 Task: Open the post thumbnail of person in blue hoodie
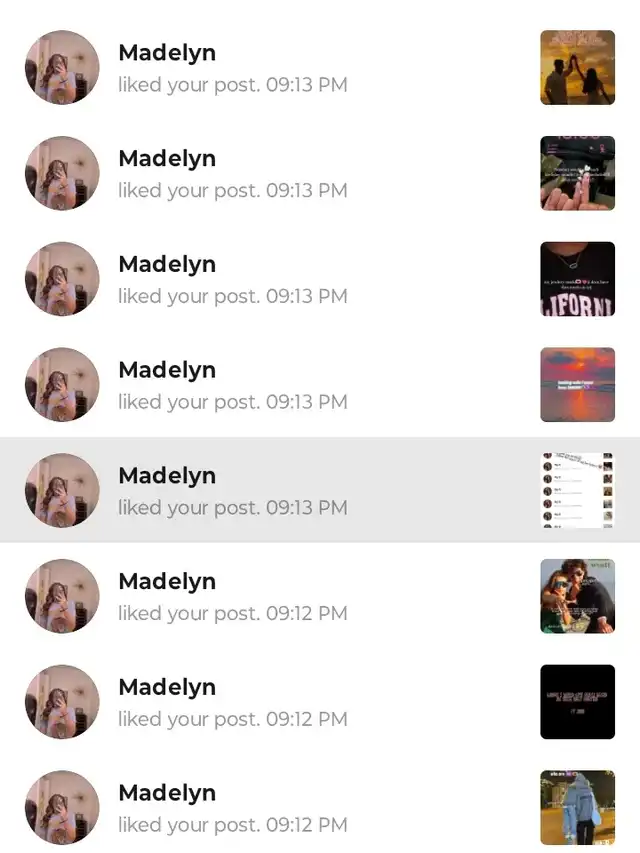coord(577,807)
